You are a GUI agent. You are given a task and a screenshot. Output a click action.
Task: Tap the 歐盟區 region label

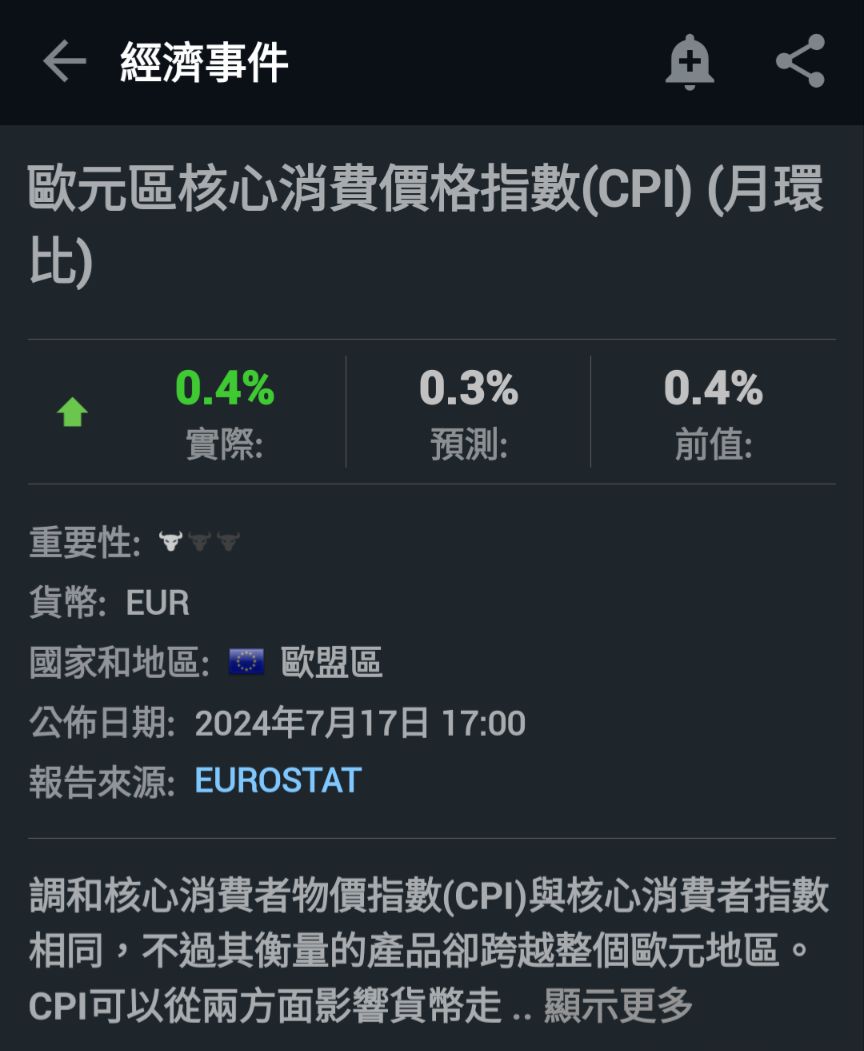click(x=332, y=661)
